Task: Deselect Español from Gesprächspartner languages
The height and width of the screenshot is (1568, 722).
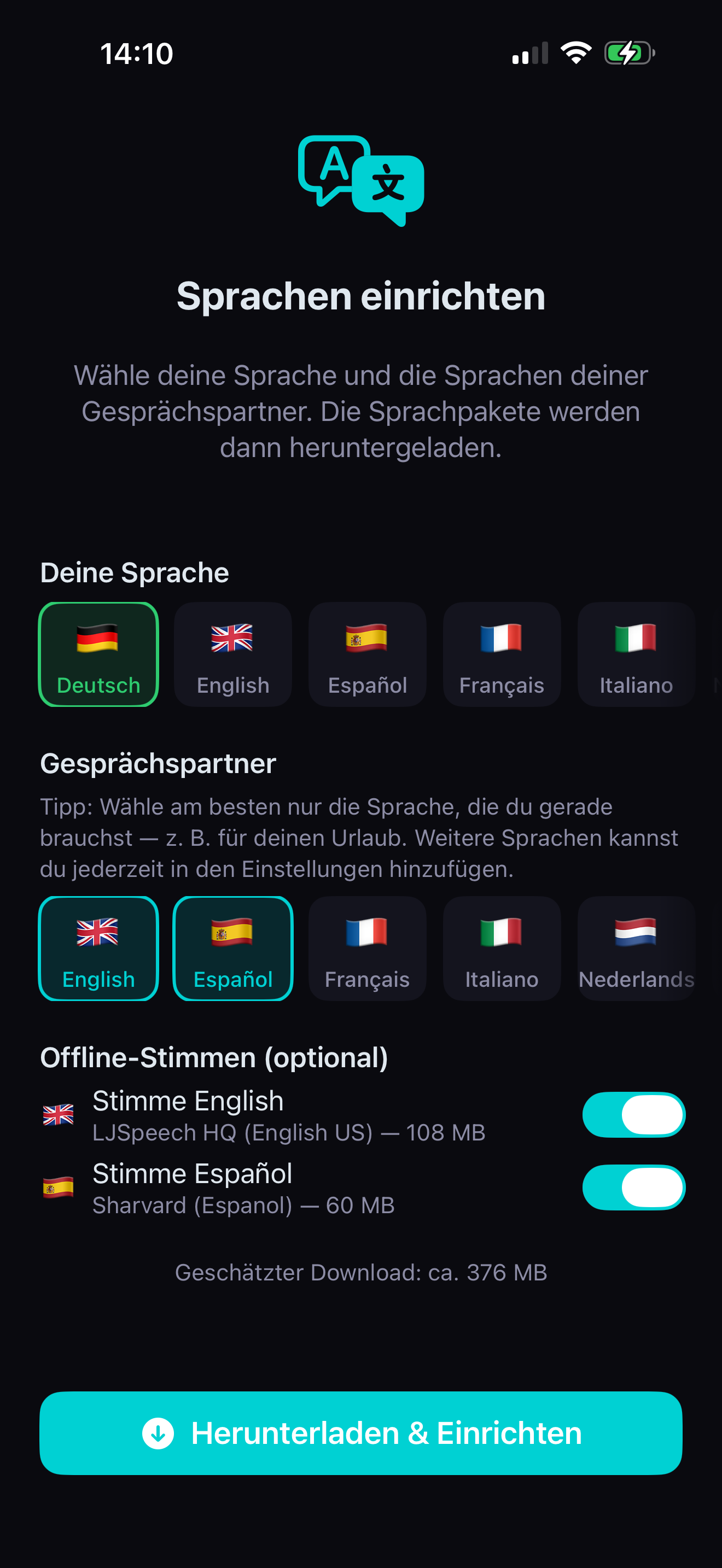Action: pos(232,949)
